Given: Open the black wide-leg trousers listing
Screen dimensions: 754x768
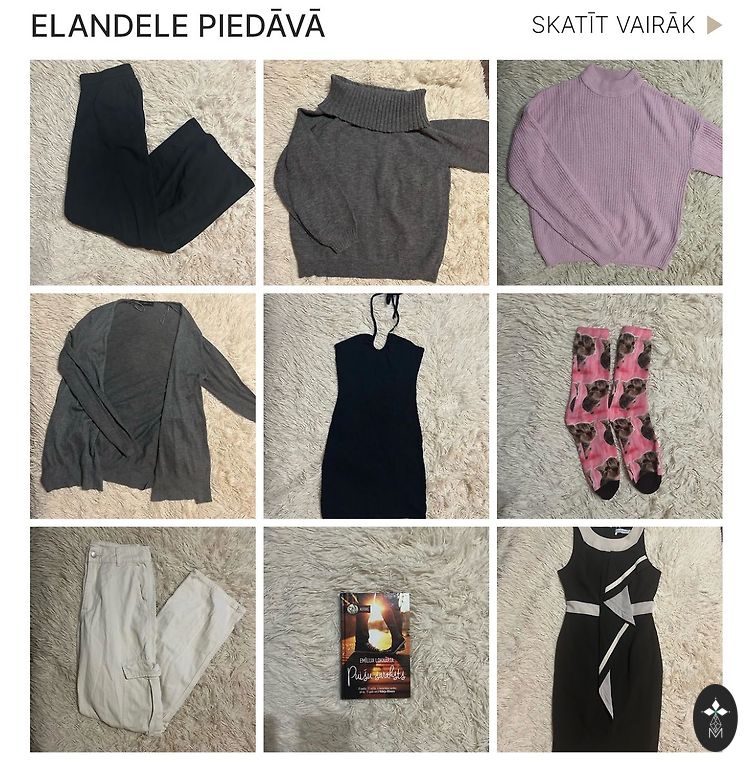Looking at the screenshot, I should tap(142, 172).
